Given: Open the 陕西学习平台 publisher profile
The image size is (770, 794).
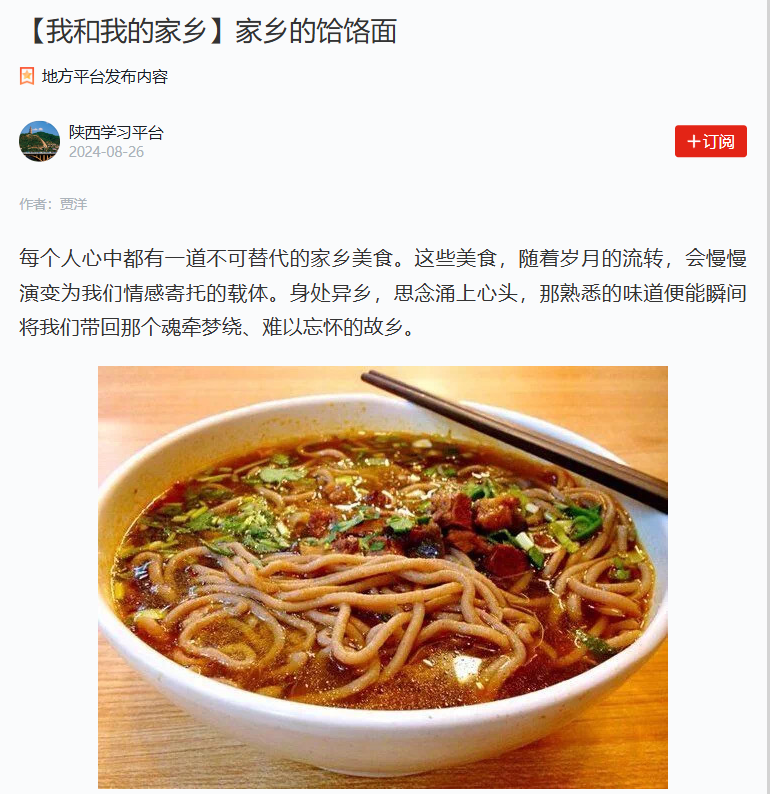Looking at the screenshot, I should [x=115, y=133].
